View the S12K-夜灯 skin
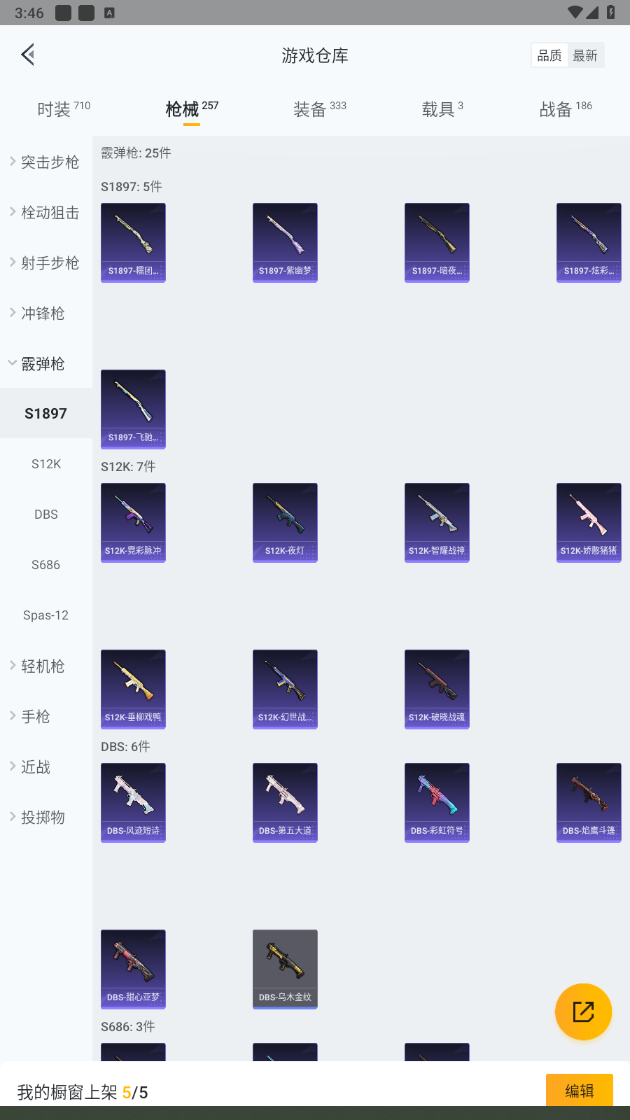This screenshot has width=630, height=1120. (x=285, y=523)
